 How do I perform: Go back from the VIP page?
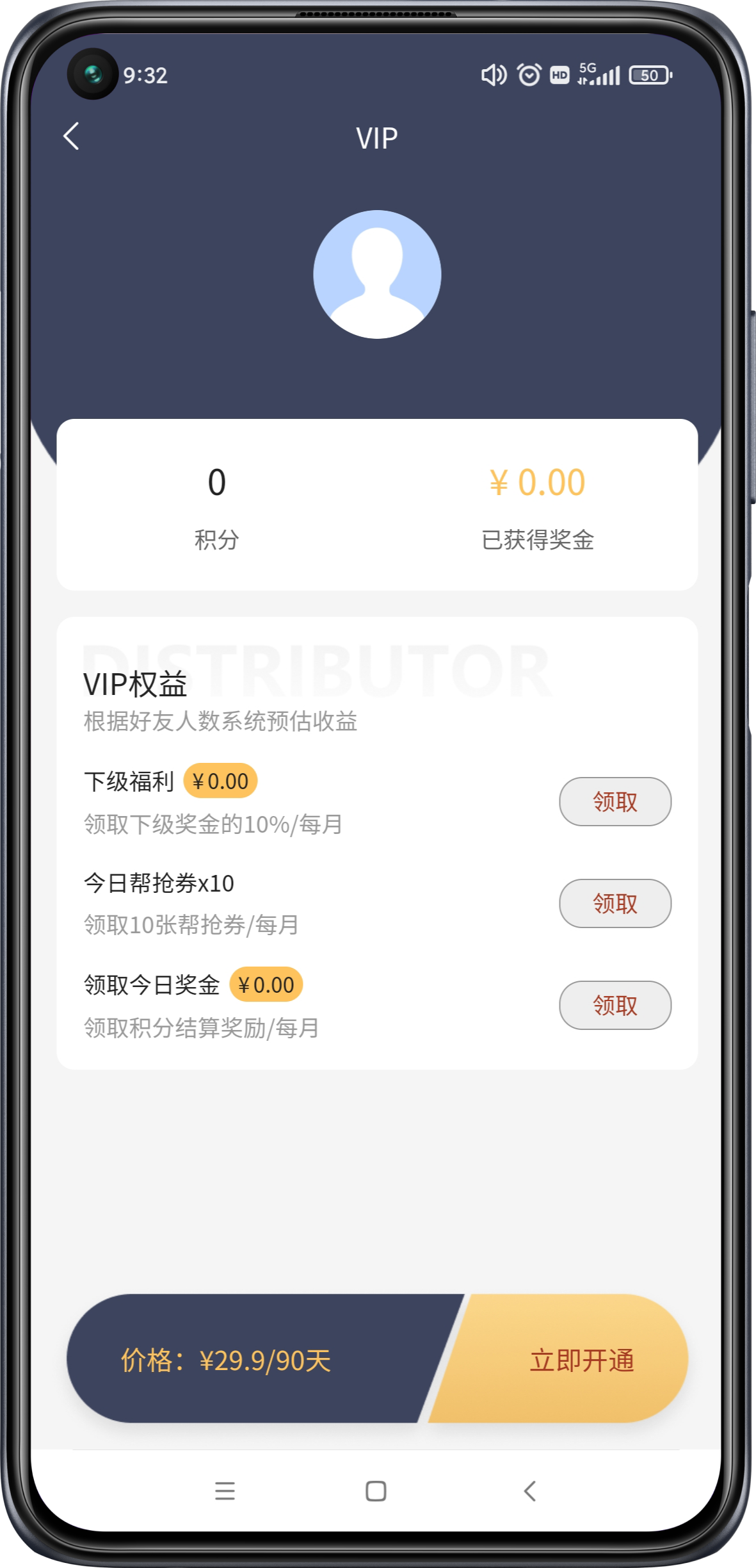point(72,136)
